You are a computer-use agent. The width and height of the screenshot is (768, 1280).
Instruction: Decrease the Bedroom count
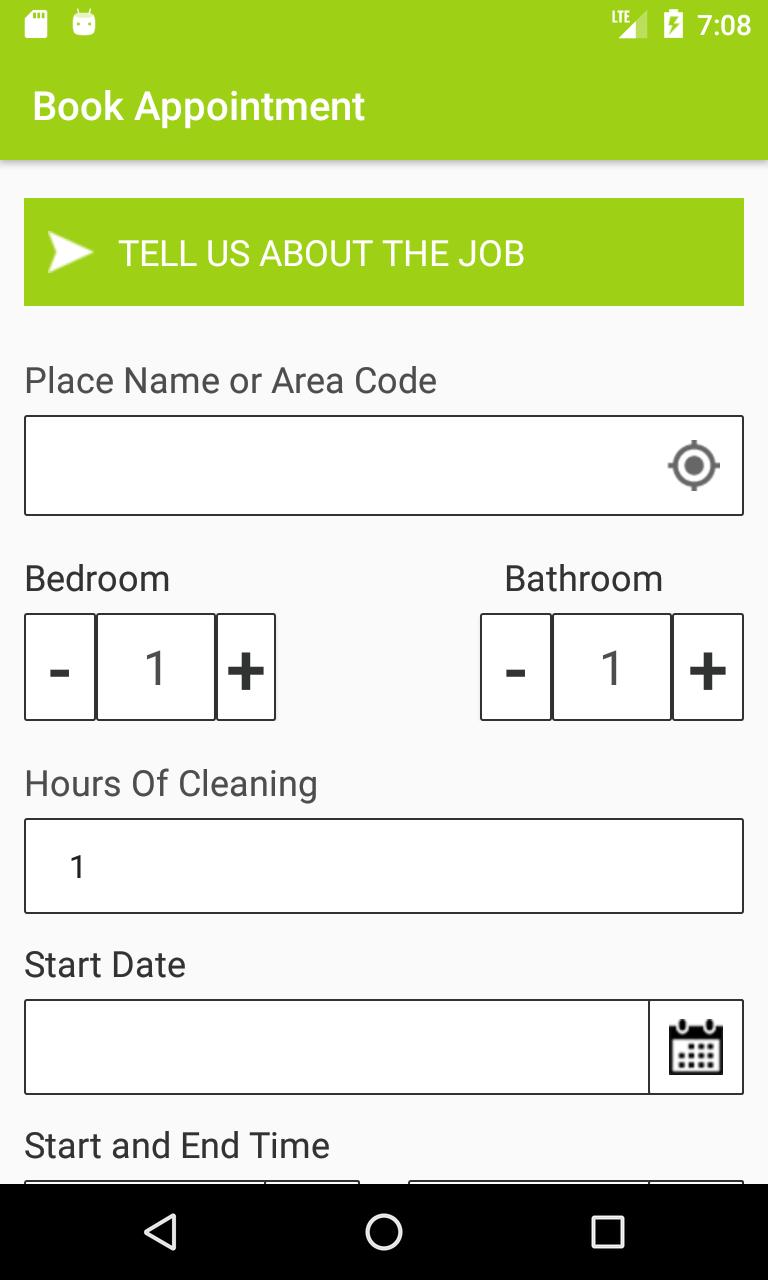point(60,667)
